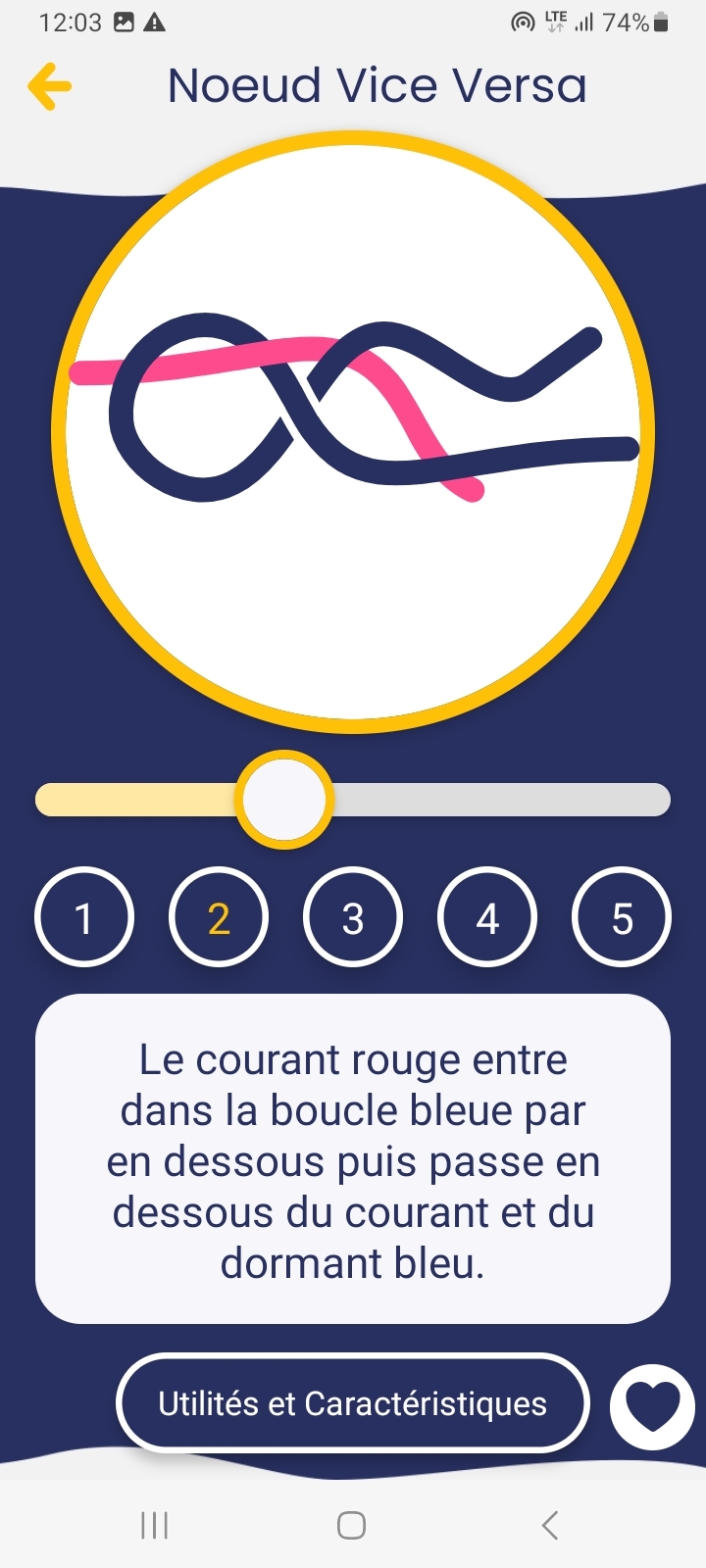This screenshot has width=706, height=1568.
Task: Select step 2 circle
Action: point(219,917)
